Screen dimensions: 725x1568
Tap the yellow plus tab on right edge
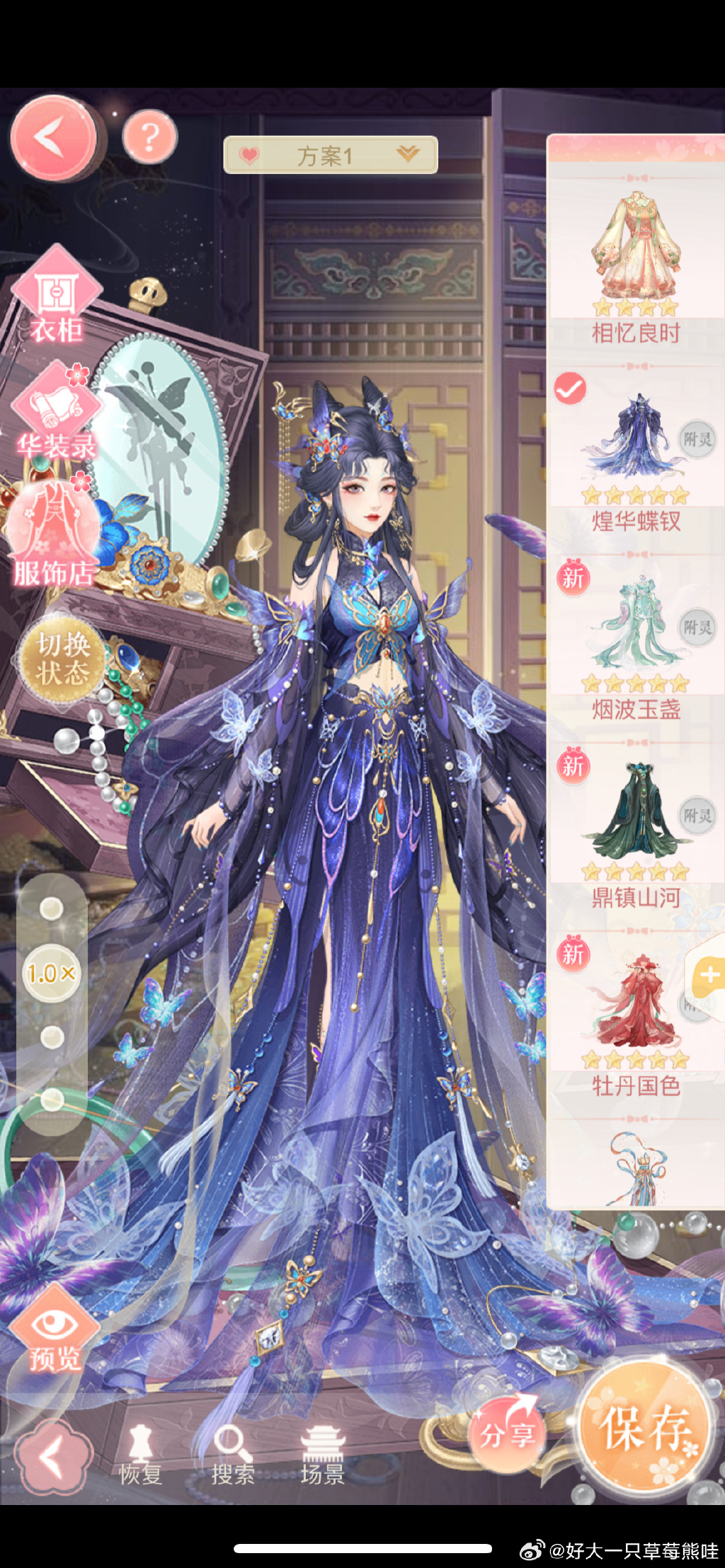[x=709, y=975]
